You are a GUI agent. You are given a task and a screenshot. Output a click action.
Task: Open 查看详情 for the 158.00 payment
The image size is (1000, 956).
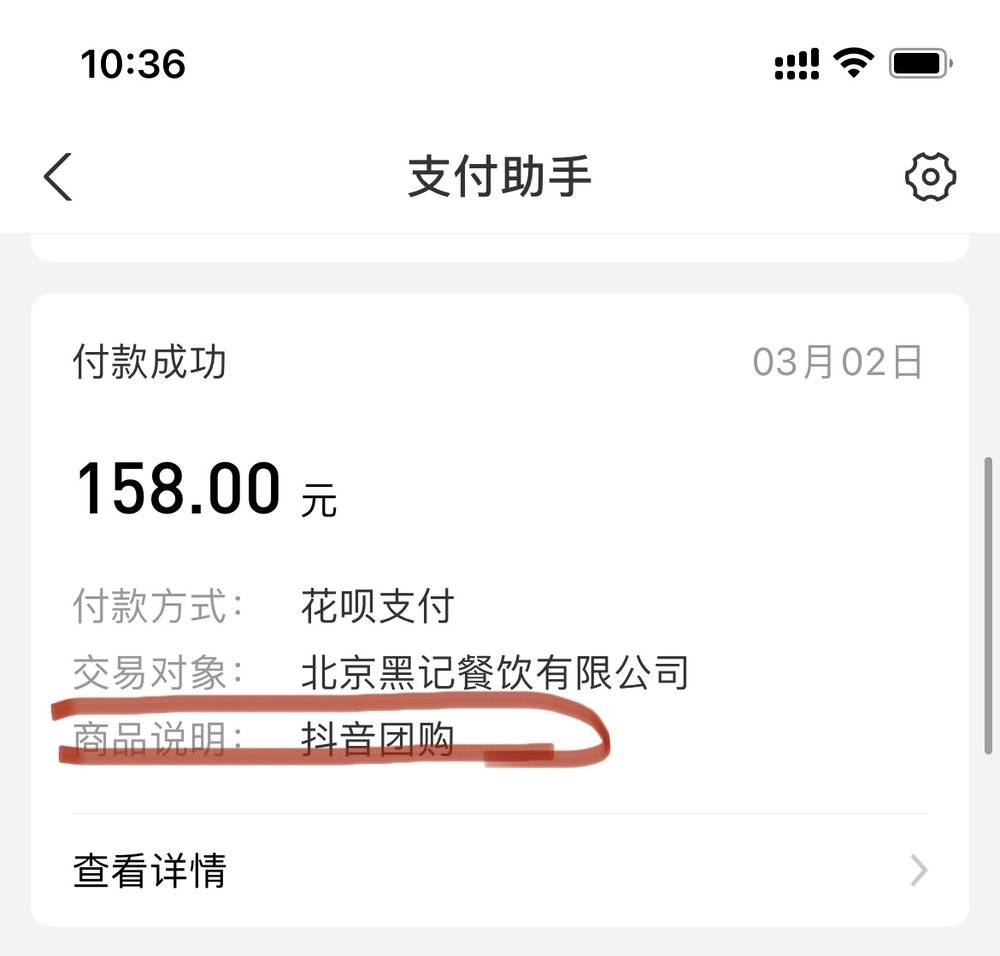[498, 870]
